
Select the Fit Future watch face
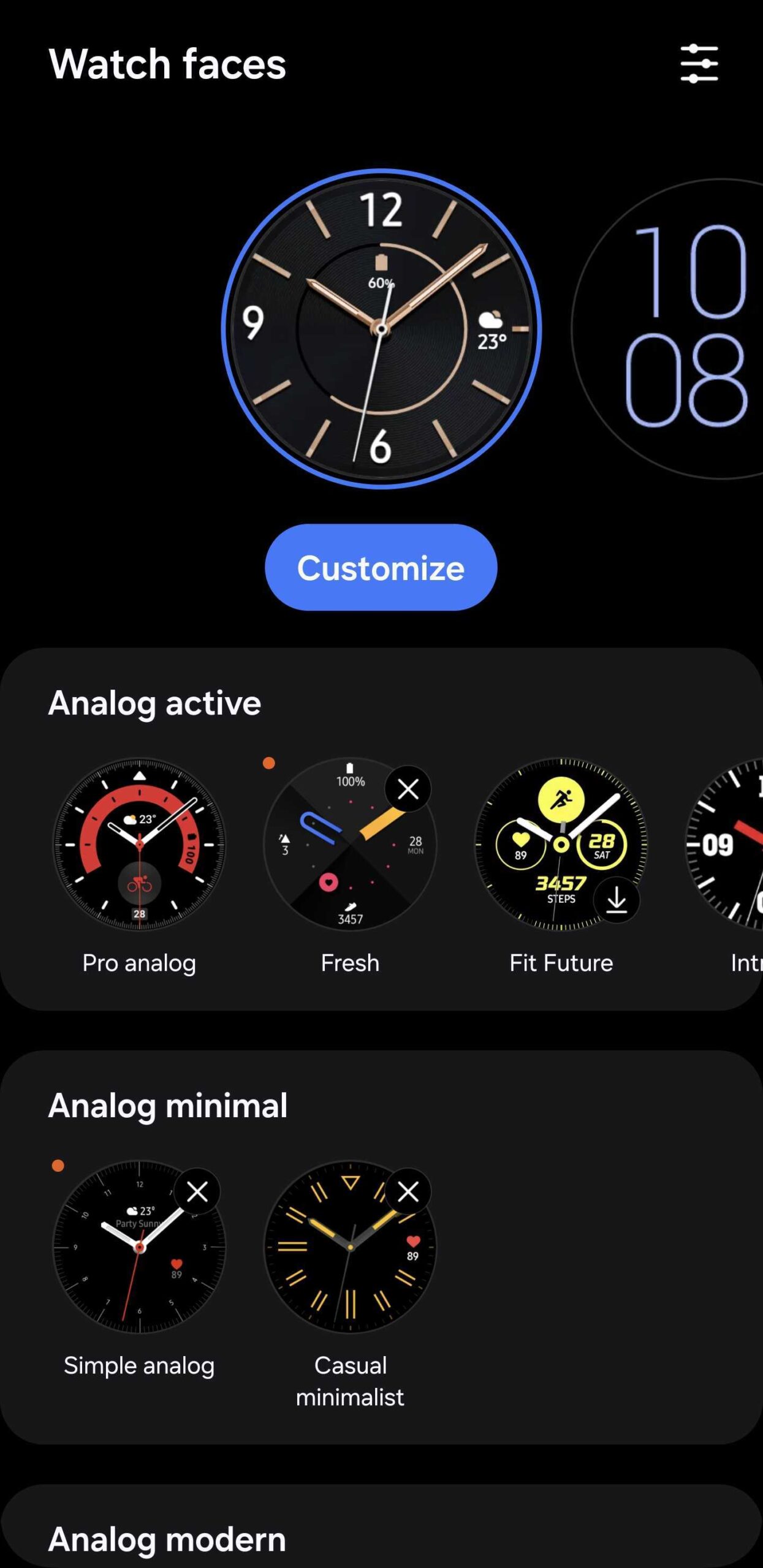click(552, 839)
